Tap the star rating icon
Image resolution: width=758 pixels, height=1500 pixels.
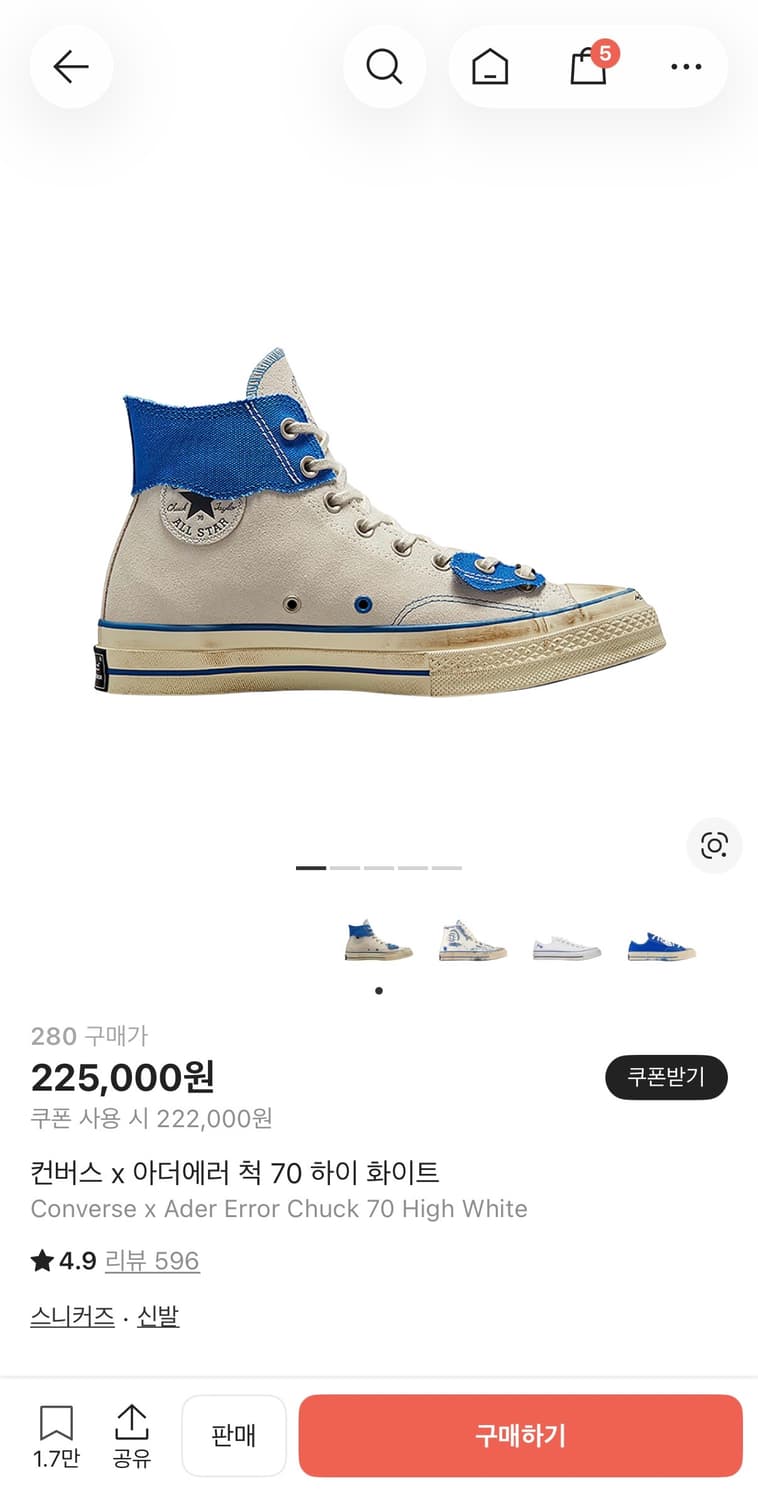41,1261
